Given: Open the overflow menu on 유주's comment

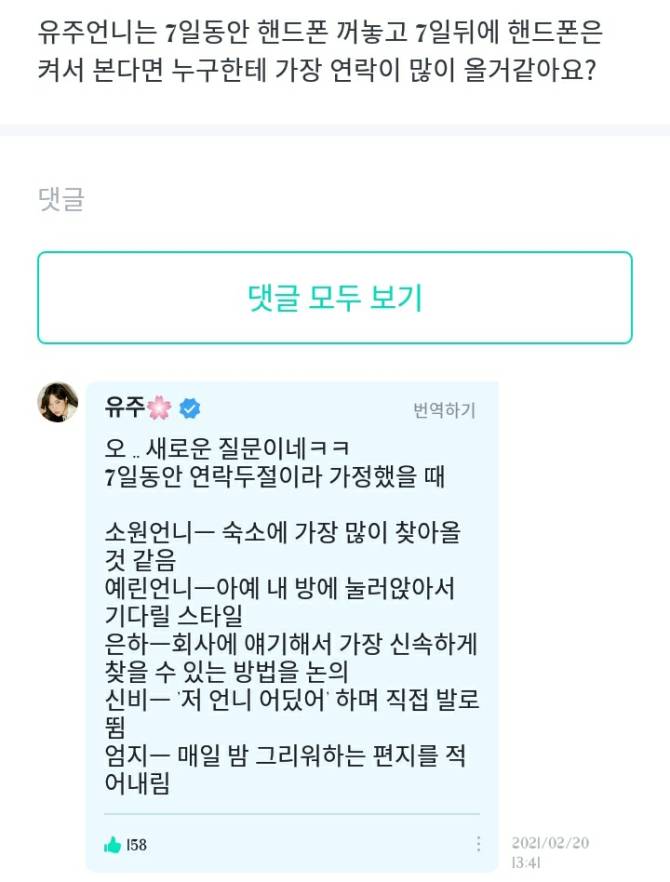Looking at the screenshot, I should 478,844.
